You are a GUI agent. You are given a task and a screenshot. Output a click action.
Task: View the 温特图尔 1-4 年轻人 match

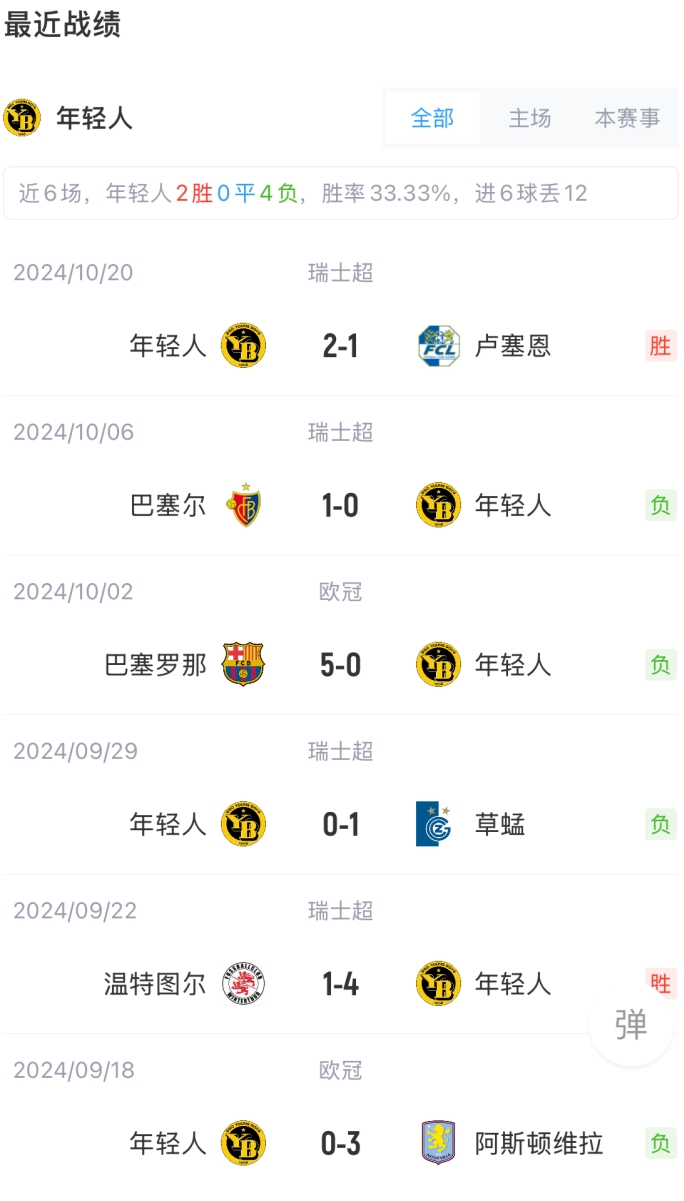click(x=341, y=984)
